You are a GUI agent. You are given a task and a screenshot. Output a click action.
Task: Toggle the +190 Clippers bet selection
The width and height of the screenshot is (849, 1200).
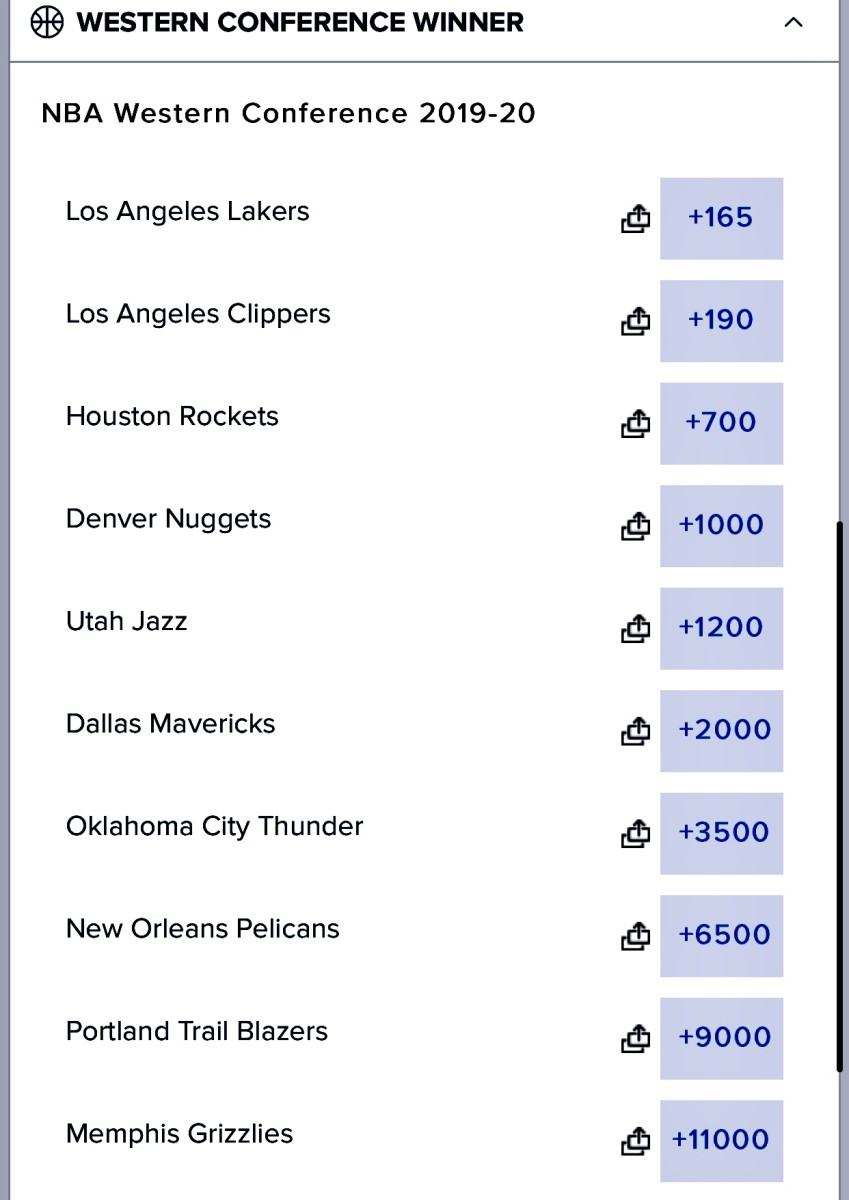click(722, 321)
